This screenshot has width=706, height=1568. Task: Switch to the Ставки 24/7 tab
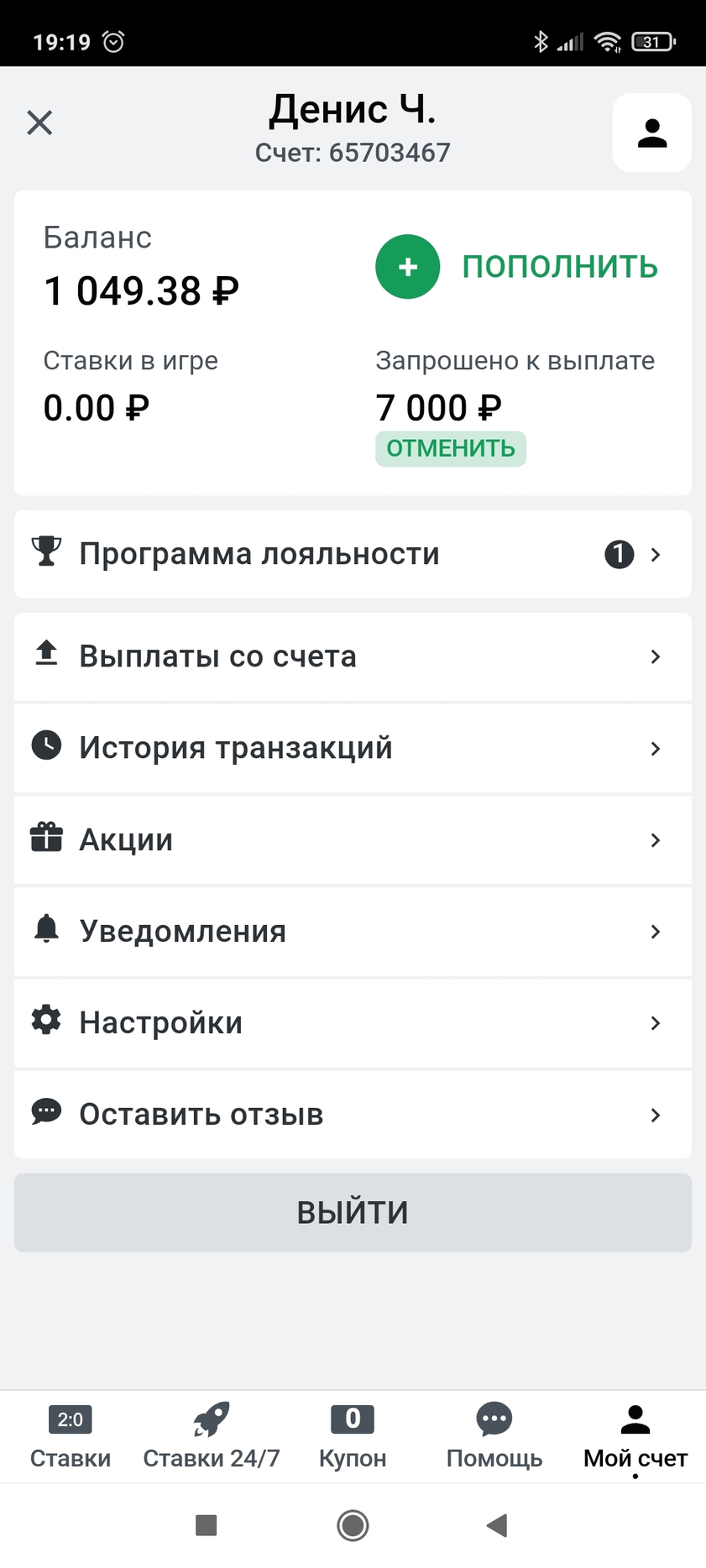[212, 1435]
